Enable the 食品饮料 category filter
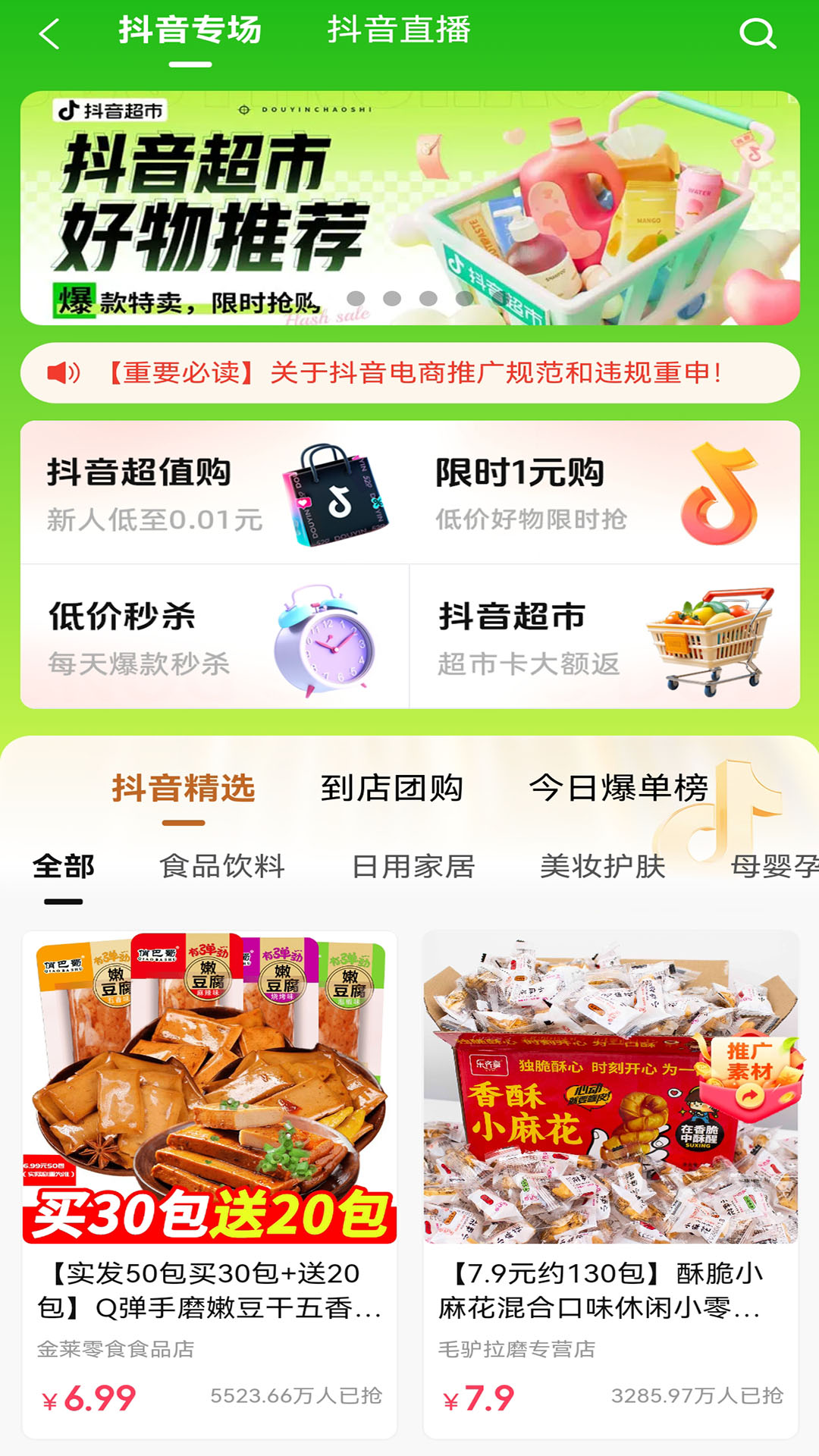The image size is (819, 1456). [x=221, y=867]
